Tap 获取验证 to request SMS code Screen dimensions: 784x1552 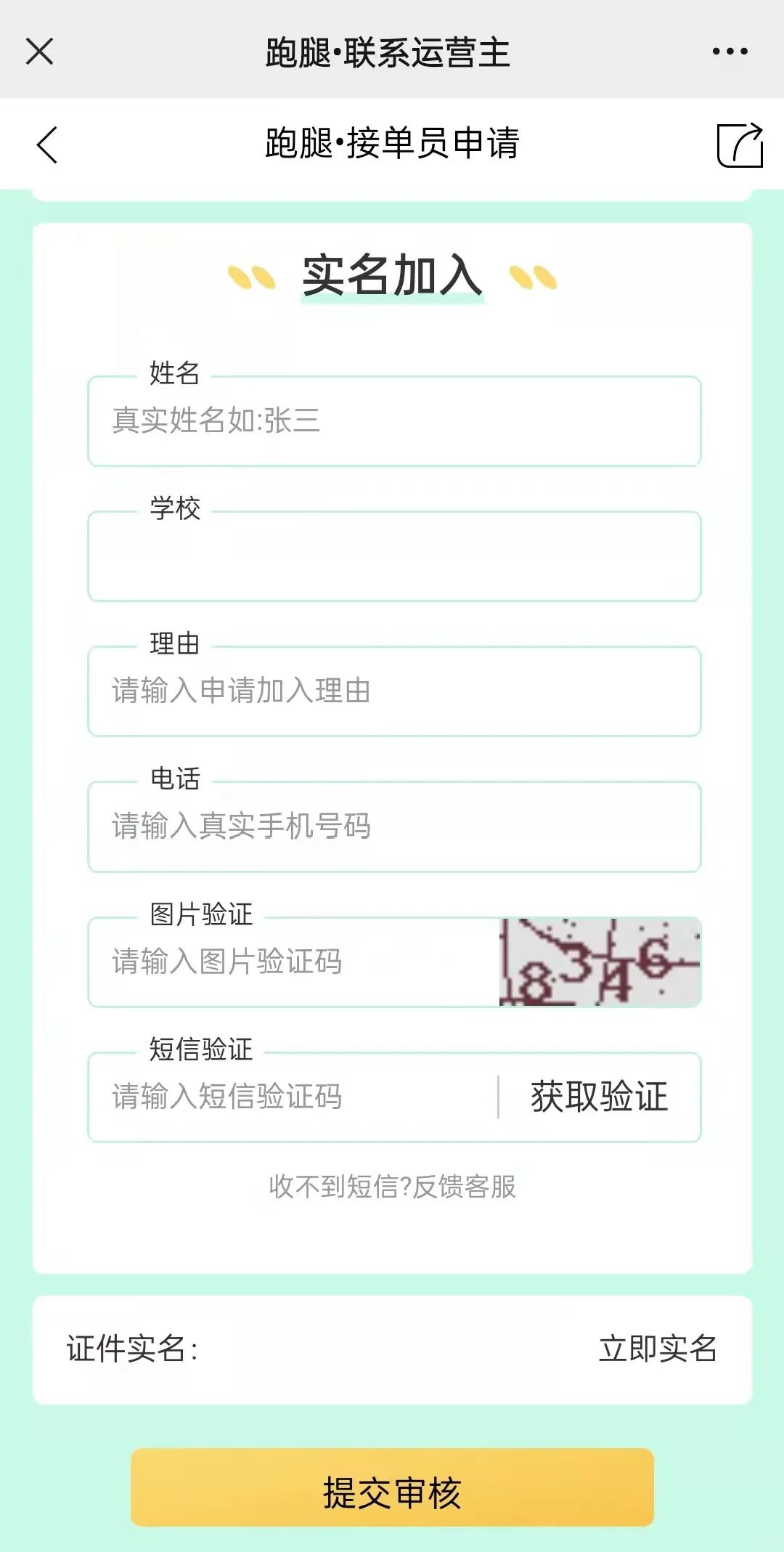(600, 1097)
